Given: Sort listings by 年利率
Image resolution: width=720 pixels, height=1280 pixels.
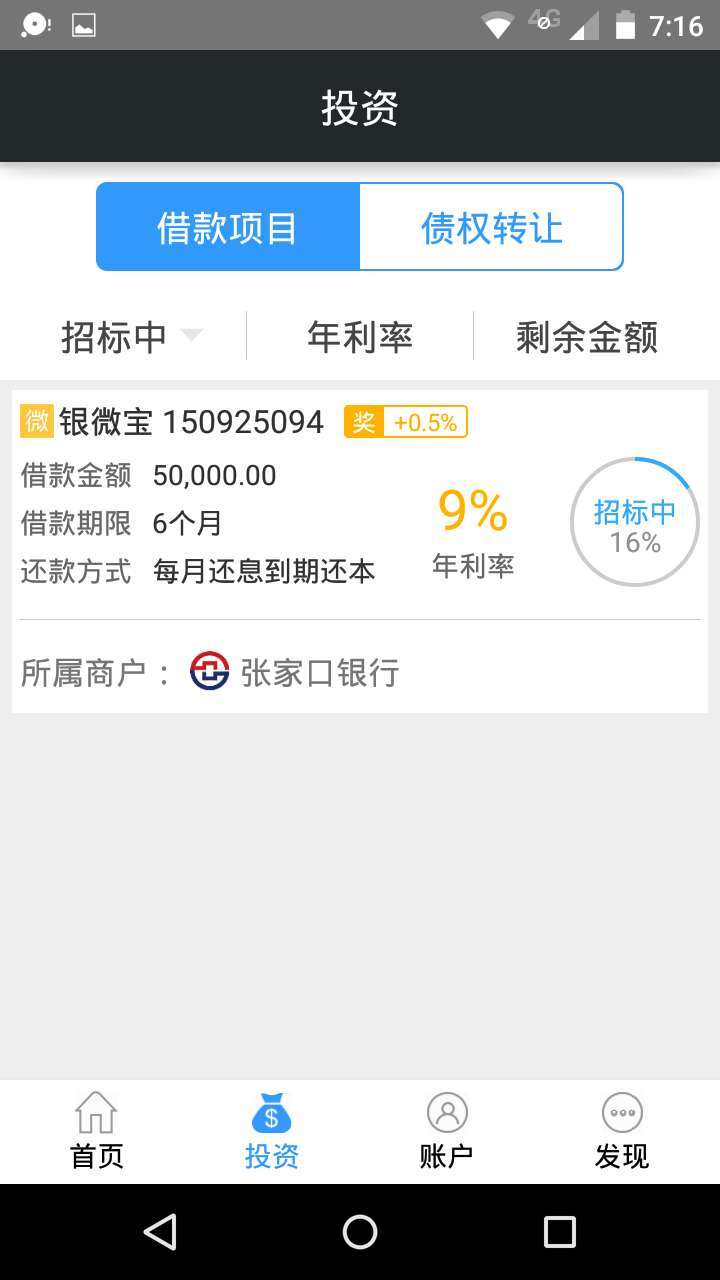Looking at the screenshot, I should coord(360,337).
